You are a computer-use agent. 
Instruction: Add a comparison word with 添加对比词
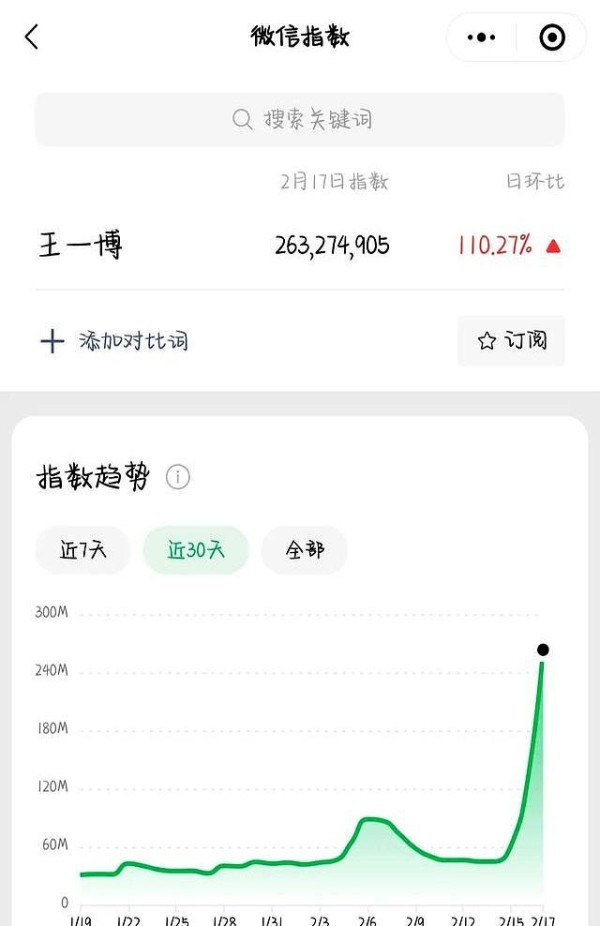click(x=113, y=341)
